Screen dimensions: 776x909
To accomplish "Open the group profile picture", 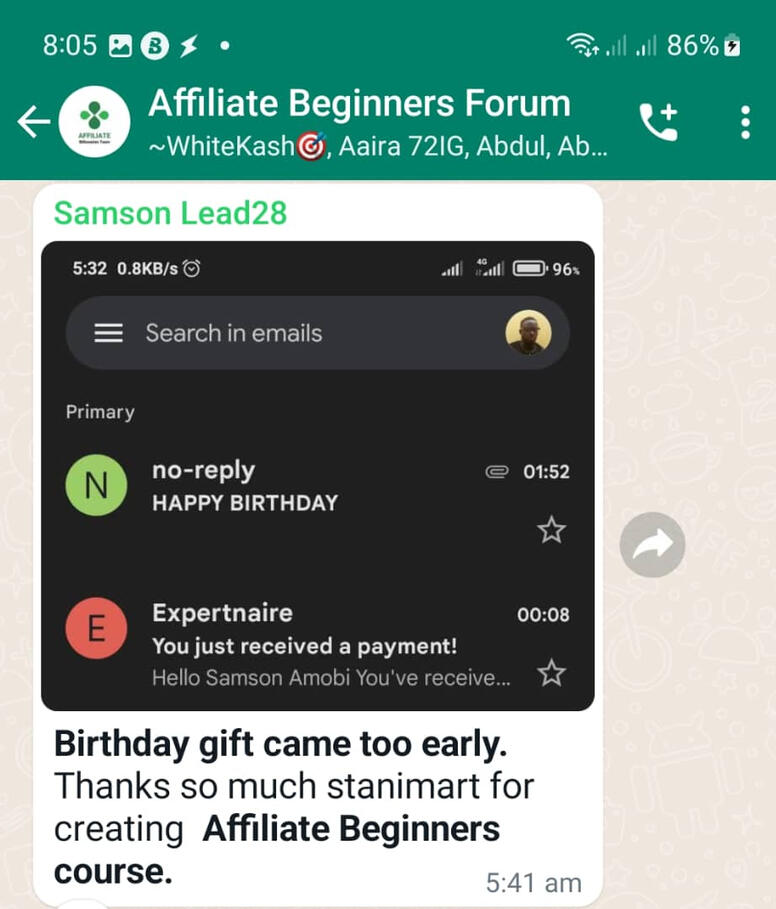I will (94, 122).
